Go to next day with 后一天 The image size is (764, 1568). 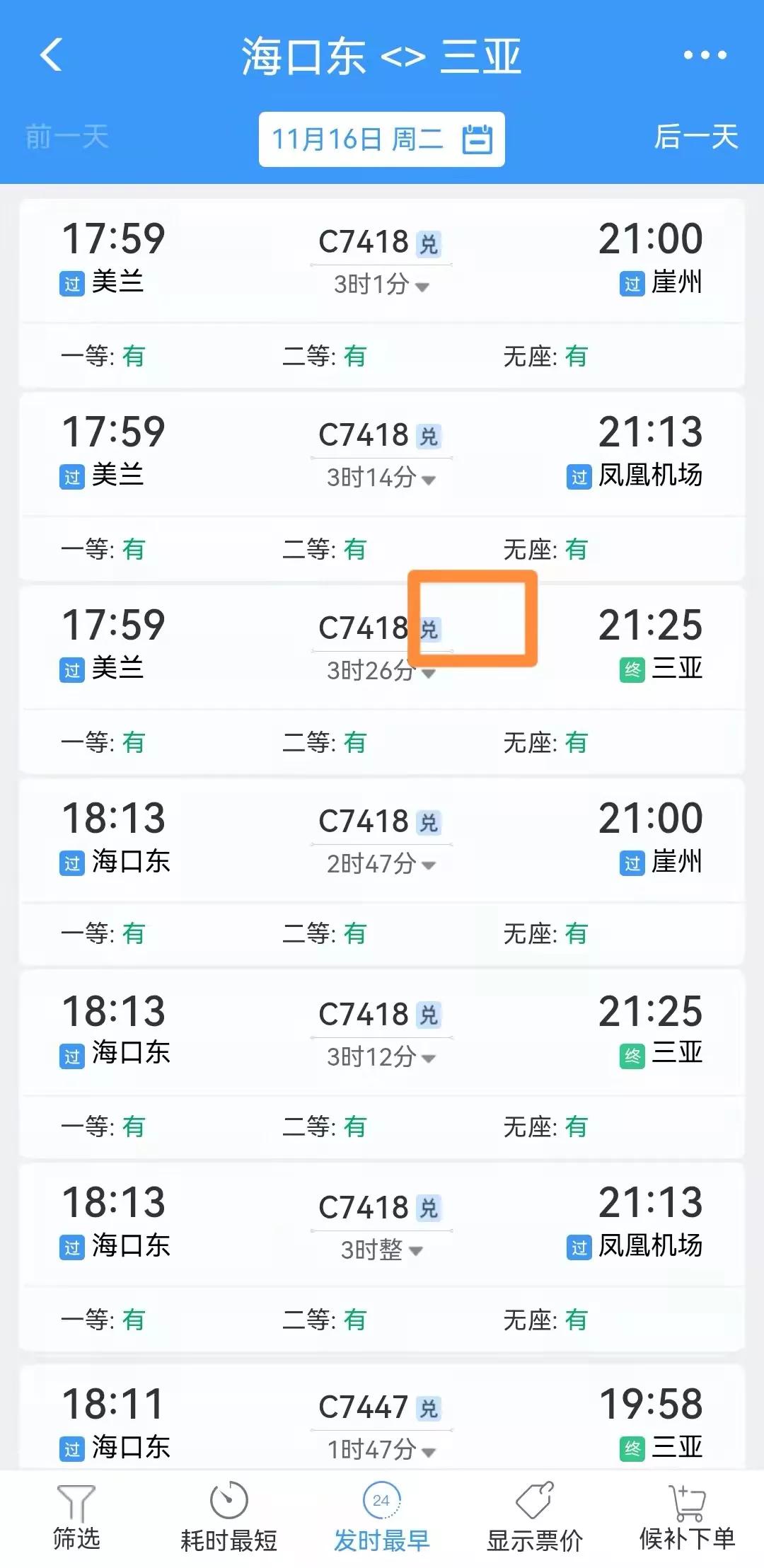[696, 139]
